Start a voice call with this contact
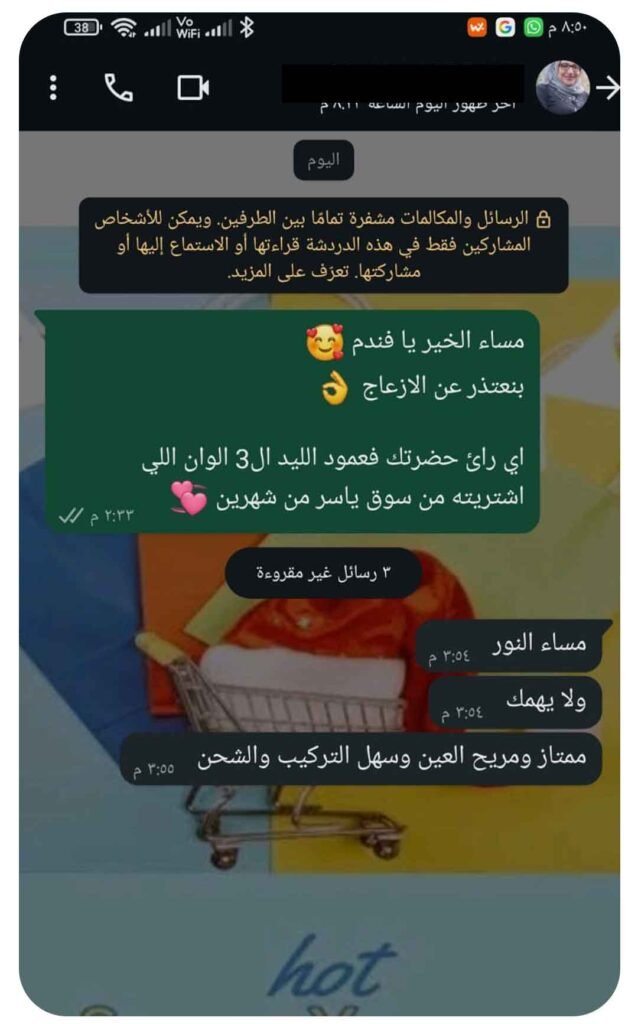 pyautogui.click(x=119, y=88)
